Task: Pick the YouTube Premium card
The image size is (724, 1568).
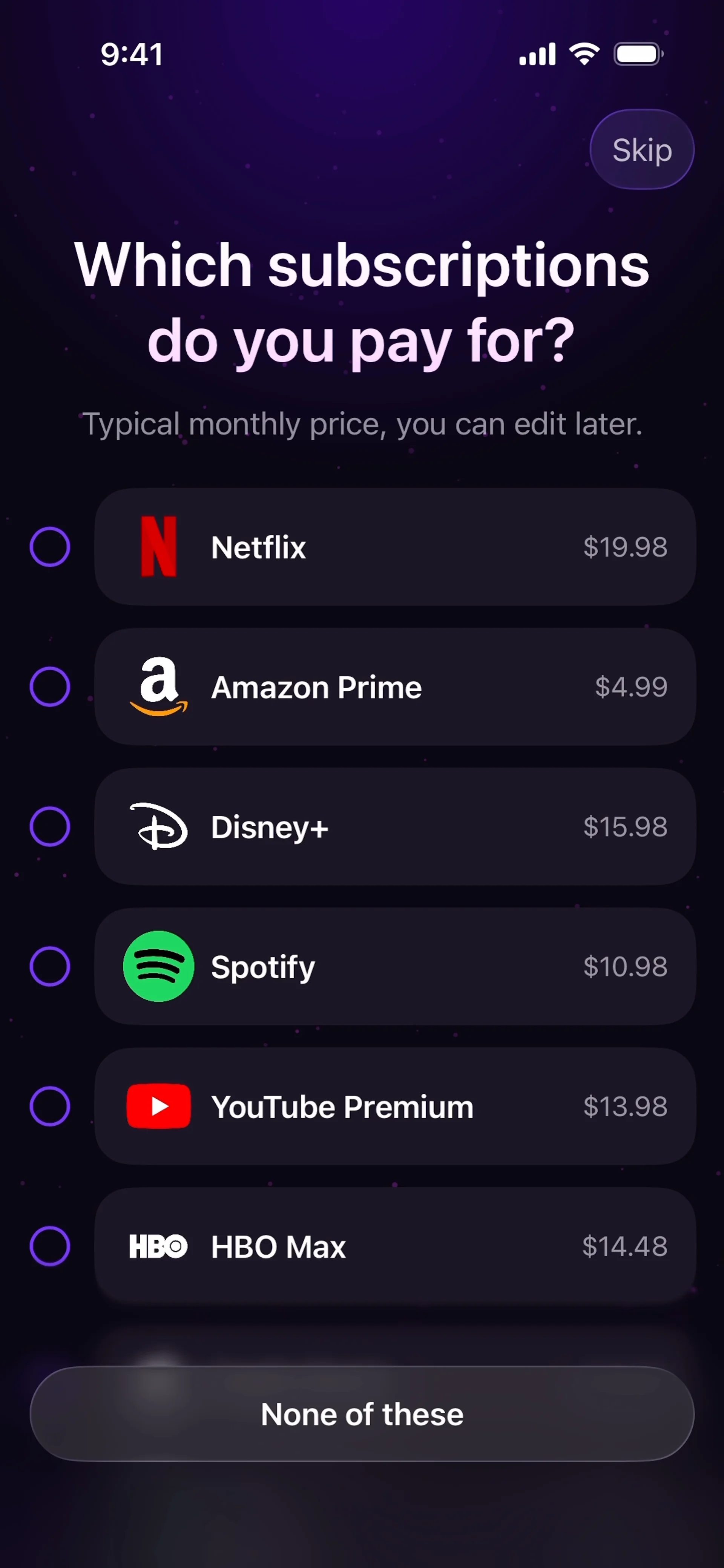Action: [394, 1106]
